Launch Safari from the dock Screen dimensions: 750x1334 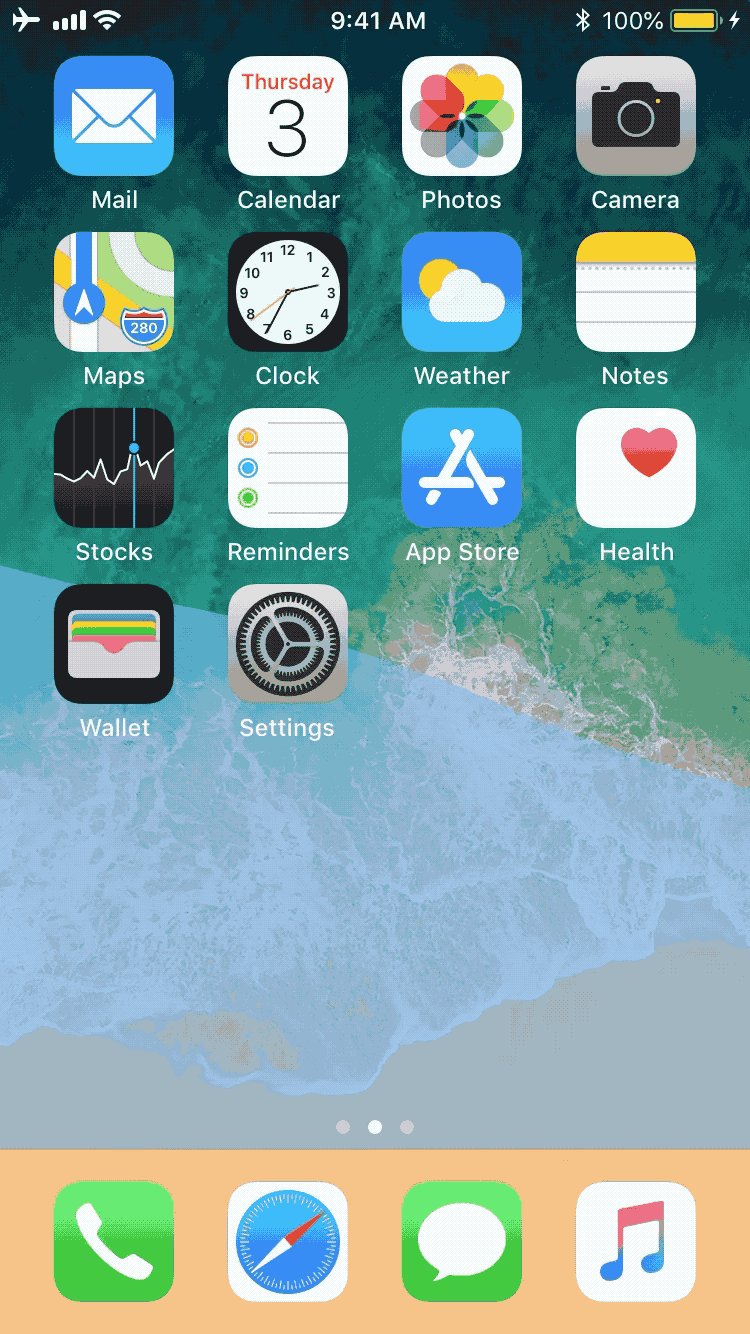click(x=288, y=1242)
